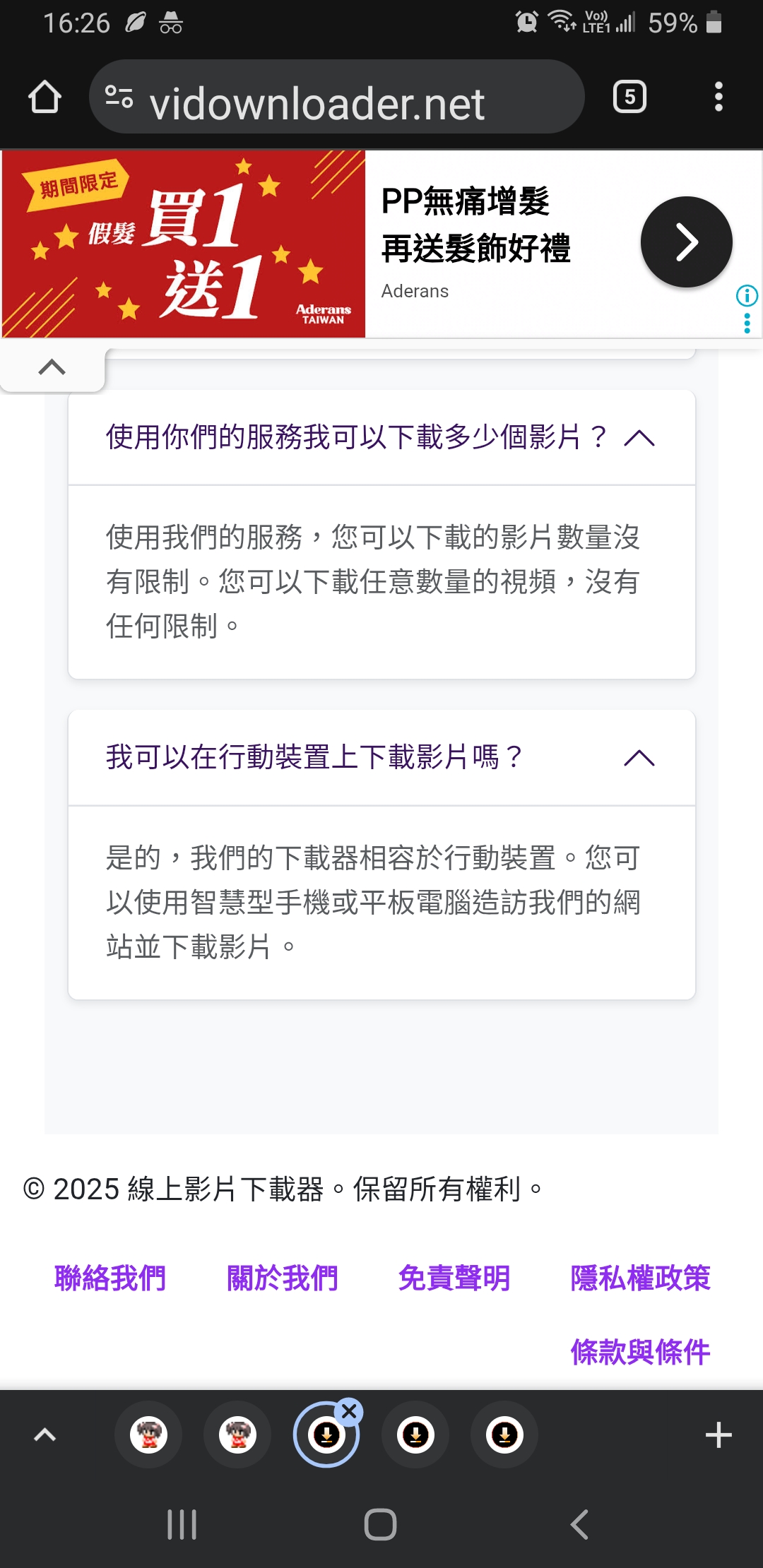The width and height of the screenshot is (763, 1568).
Task: Add a new tab with the plus button
Action: click(x=718, y=1435)
